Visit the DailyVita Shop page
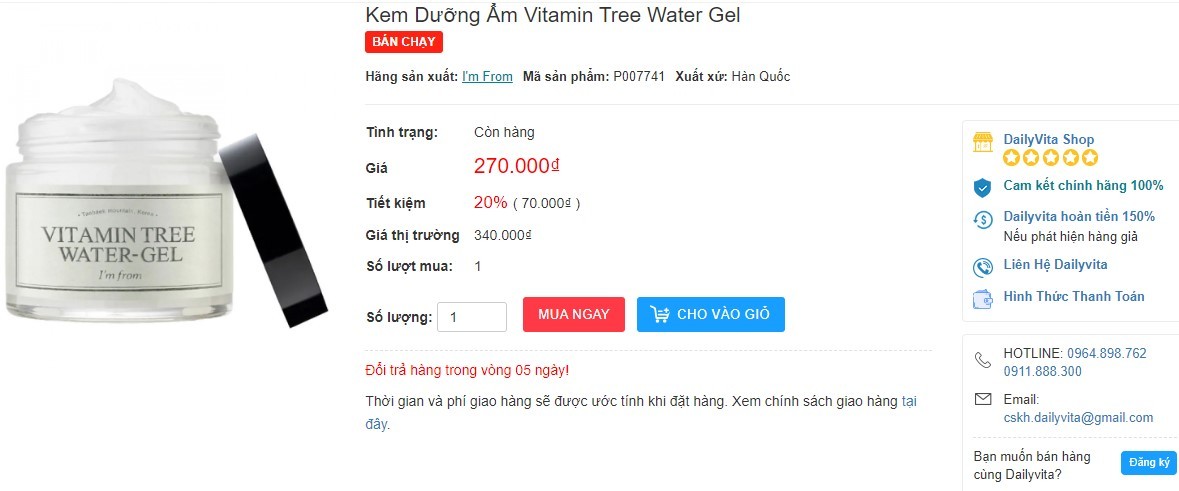 (x=1048, y=140)
